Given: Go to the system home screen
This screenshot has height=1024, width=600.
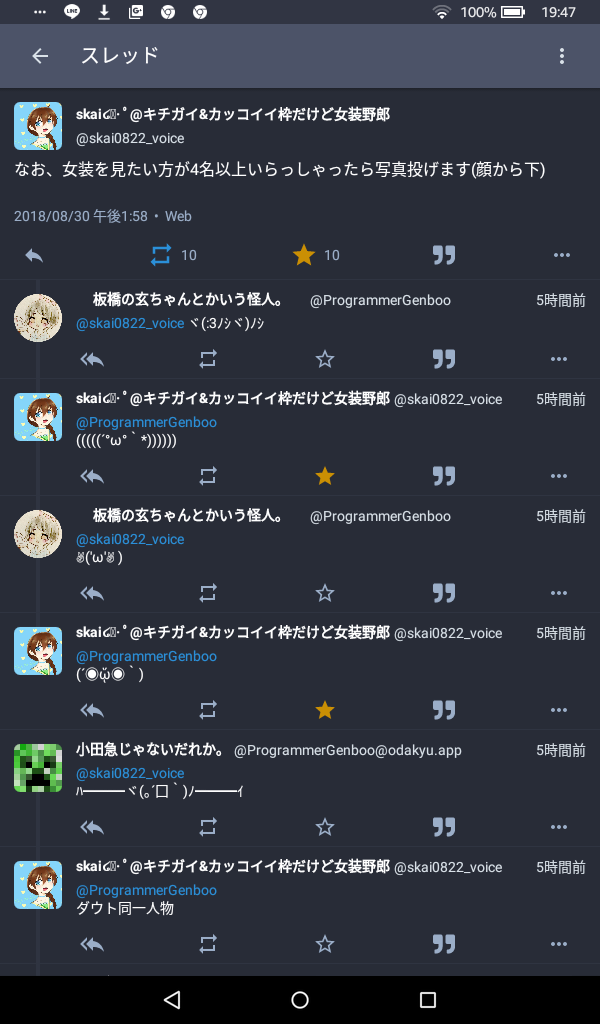Looking at the screenshot, I should pyautogui.click(x=300, y=999).
